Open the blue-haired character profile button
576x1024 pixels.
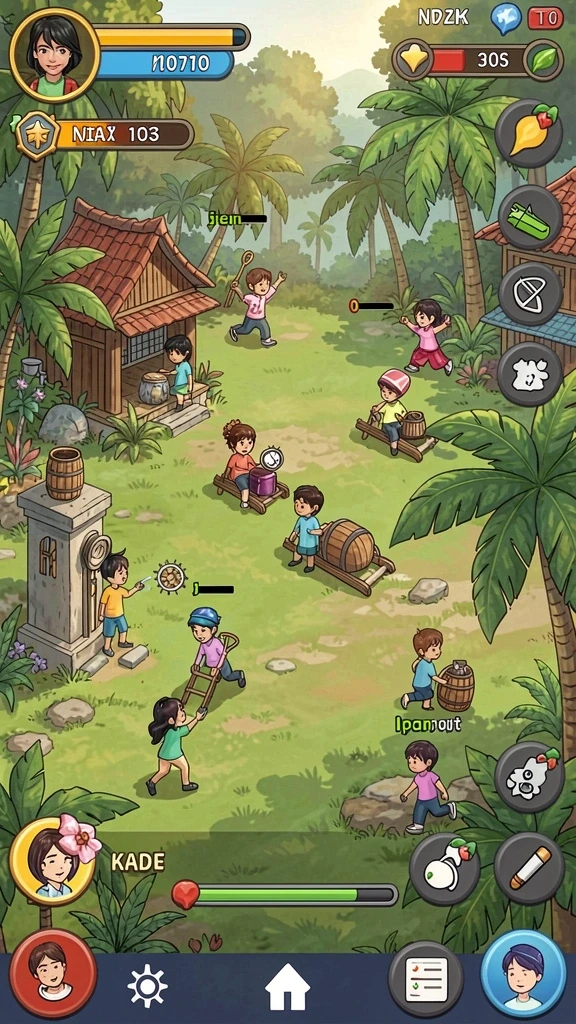pos(523,974)
